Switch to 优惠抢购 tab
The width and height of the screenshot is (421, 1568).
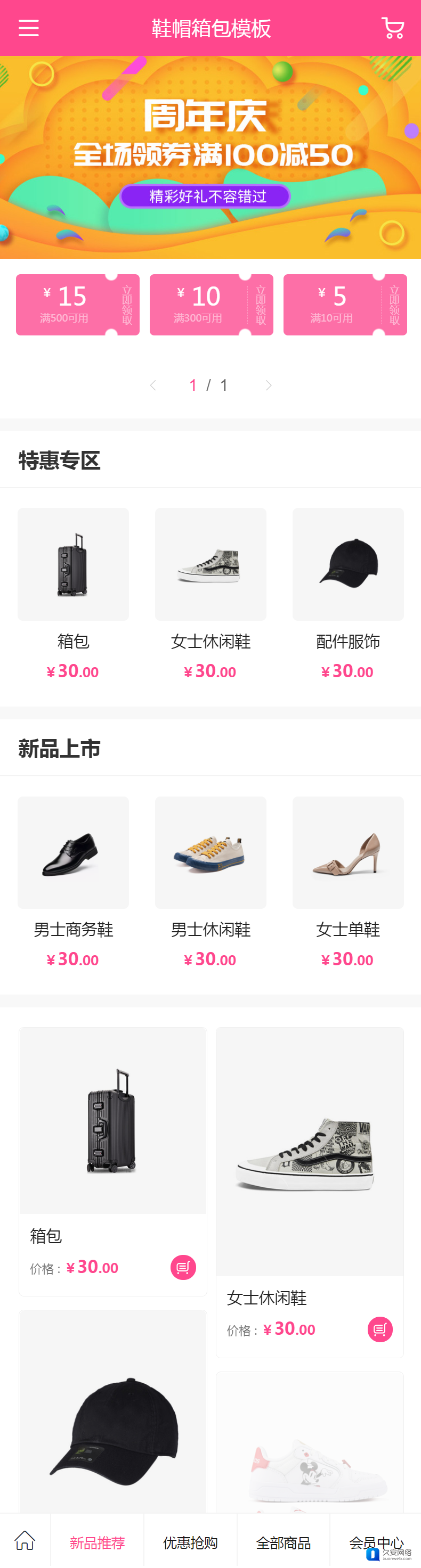190,1542
